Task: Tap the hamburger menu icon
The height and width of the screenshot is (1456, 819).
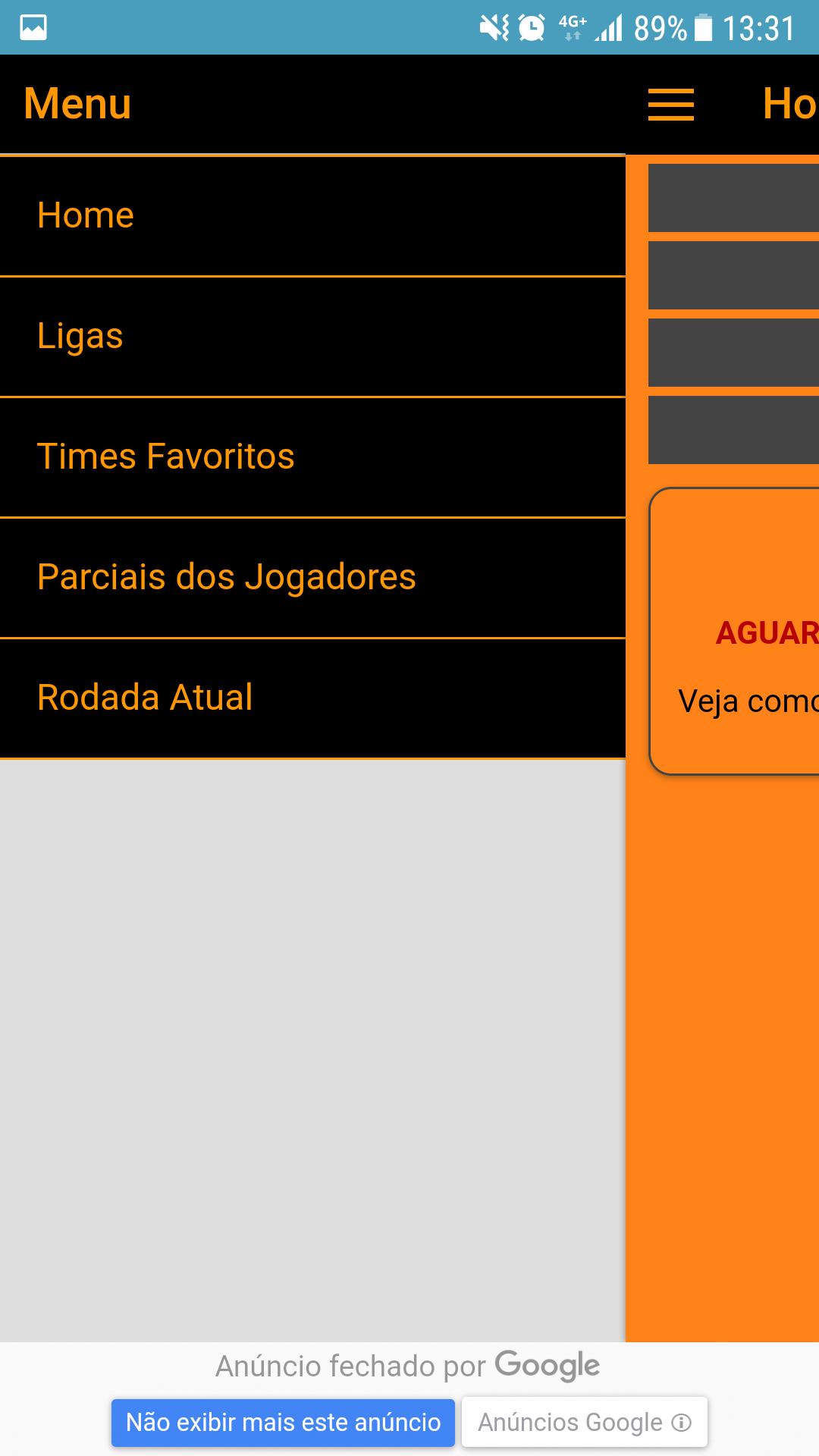Action: (x=671, y=105)
